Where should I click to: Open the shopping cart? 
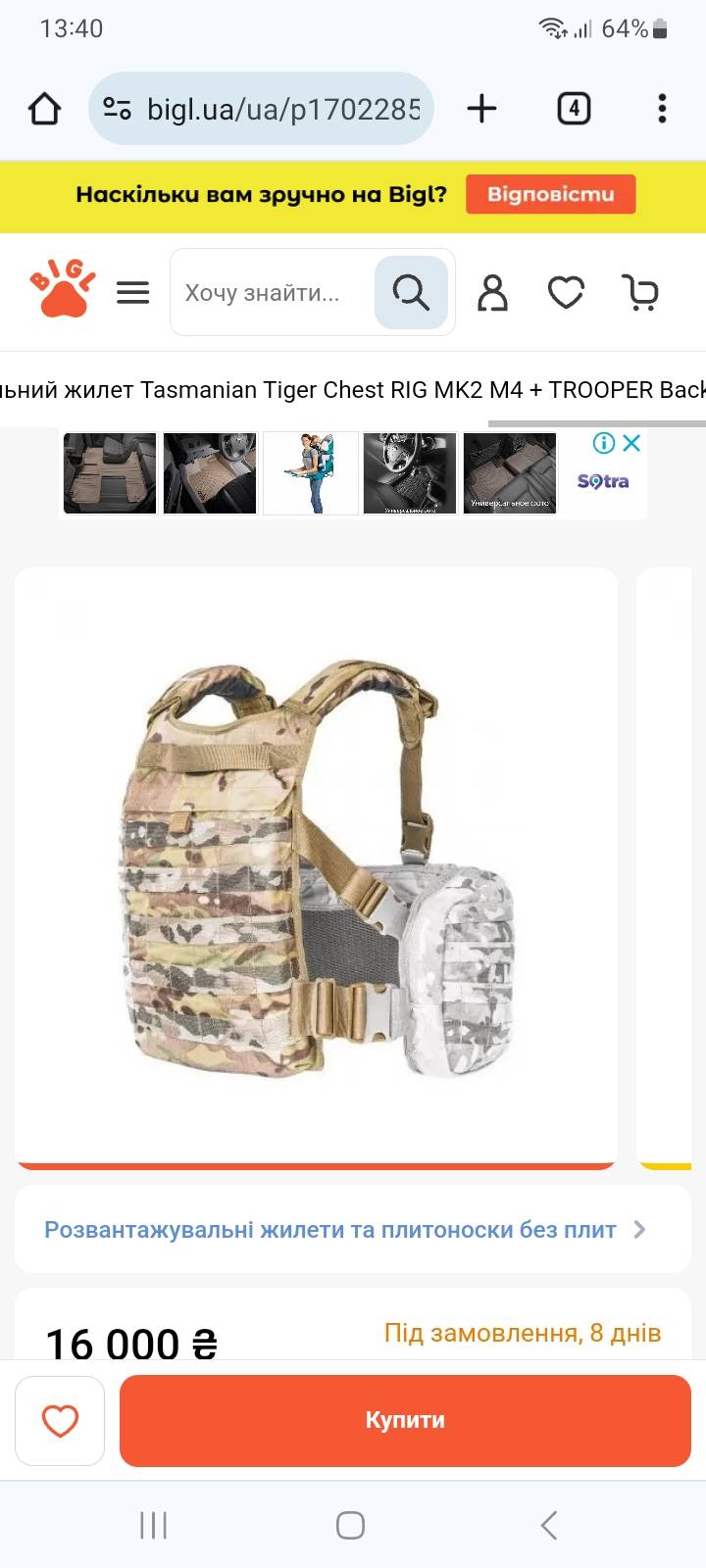point(640,292)
